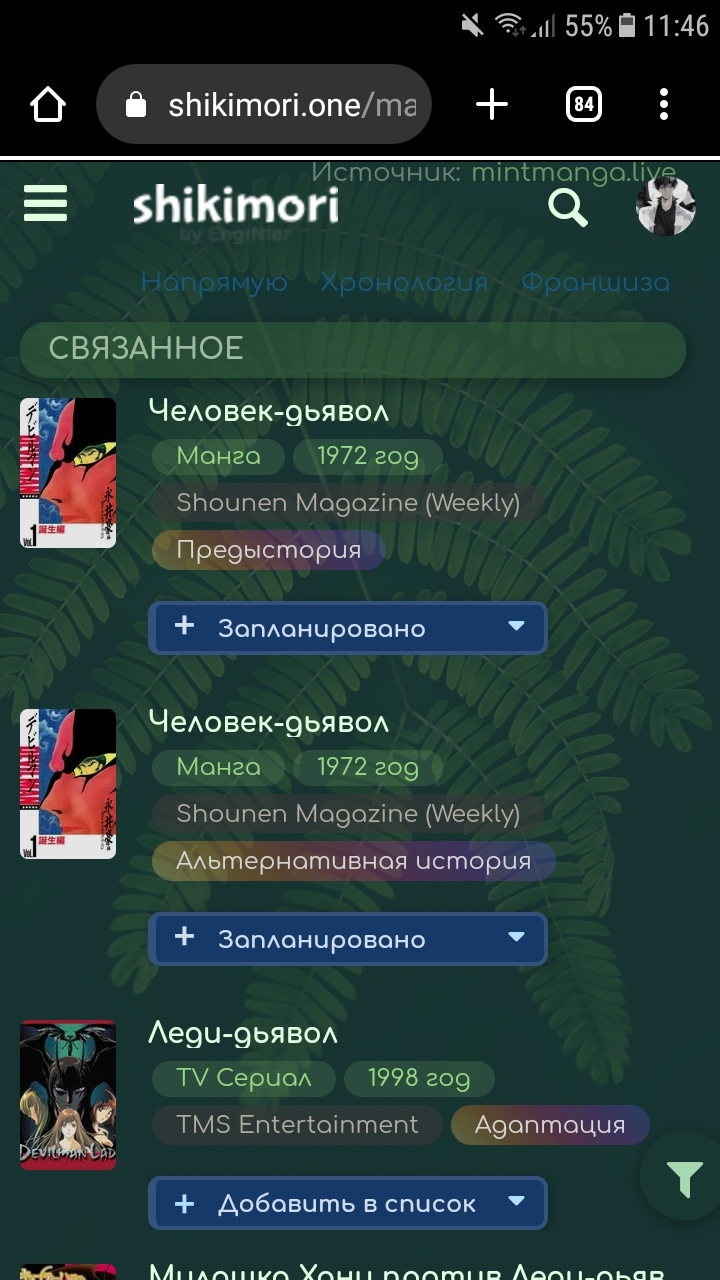Open Человек-дьявол marked Предыстория

pos(268,411)
